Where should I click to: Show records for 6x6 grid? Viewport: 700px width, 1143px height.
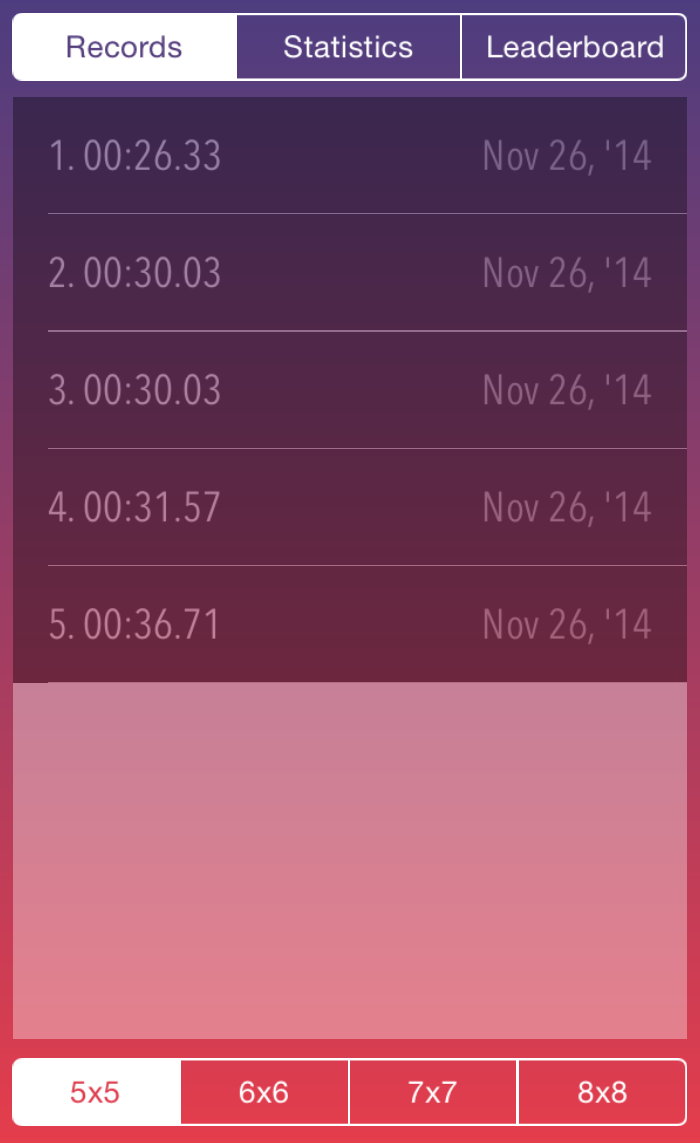[264, 1092]
